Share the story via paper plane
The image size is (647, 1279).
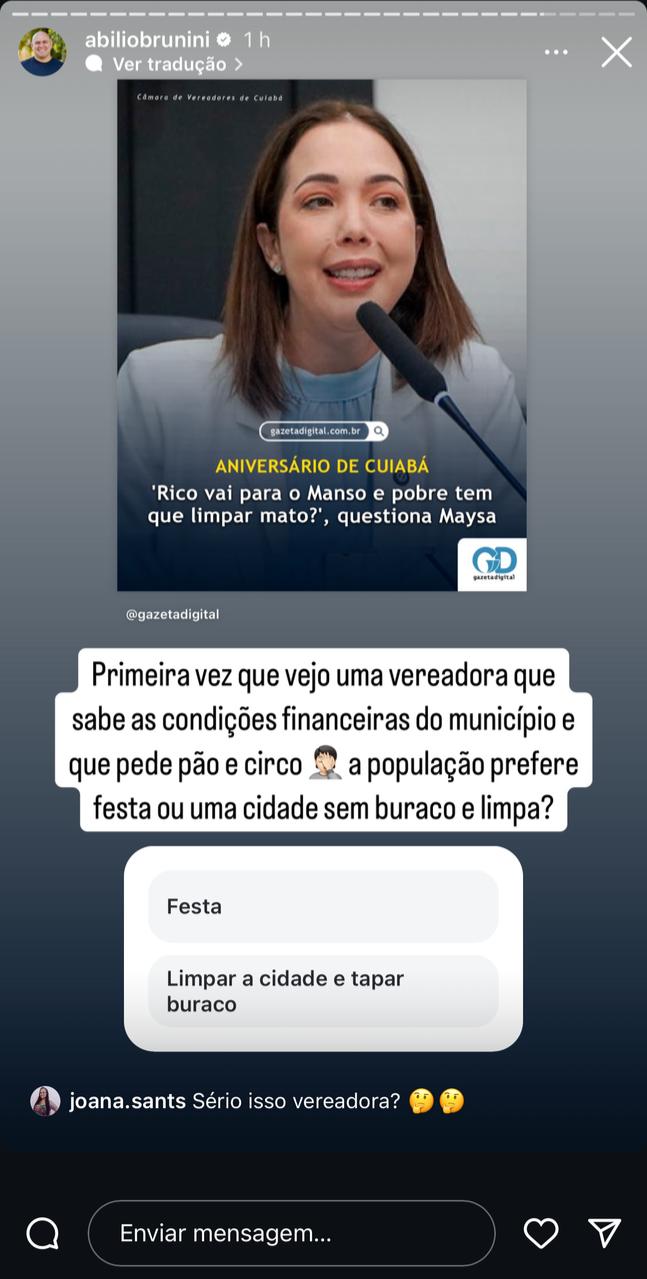[604, 1233]
